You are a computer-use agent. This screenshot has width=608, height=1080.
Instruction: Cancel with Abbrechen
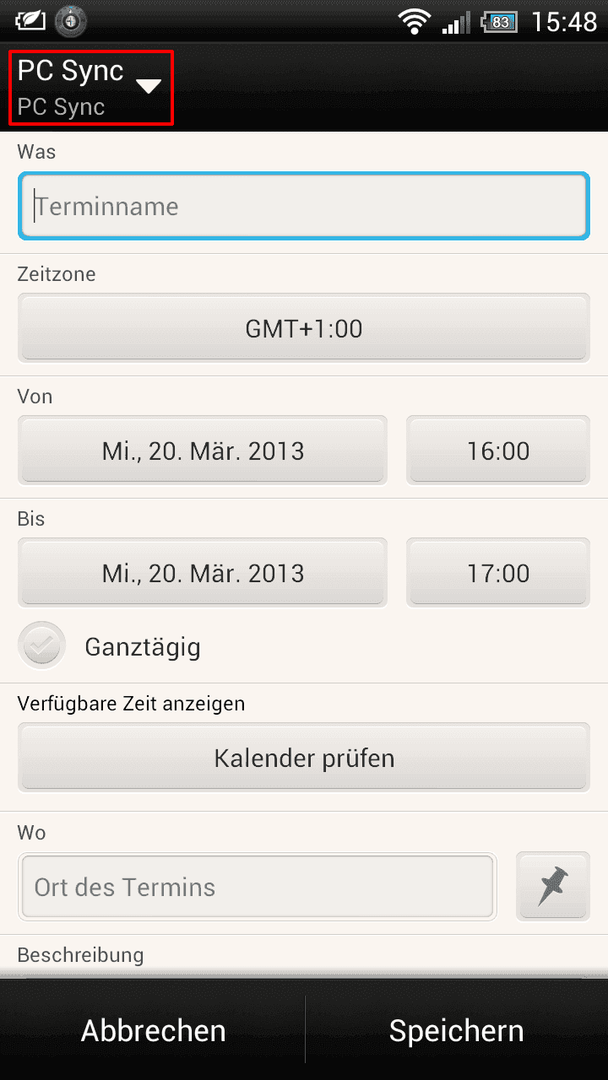(x=153, y=1030)
